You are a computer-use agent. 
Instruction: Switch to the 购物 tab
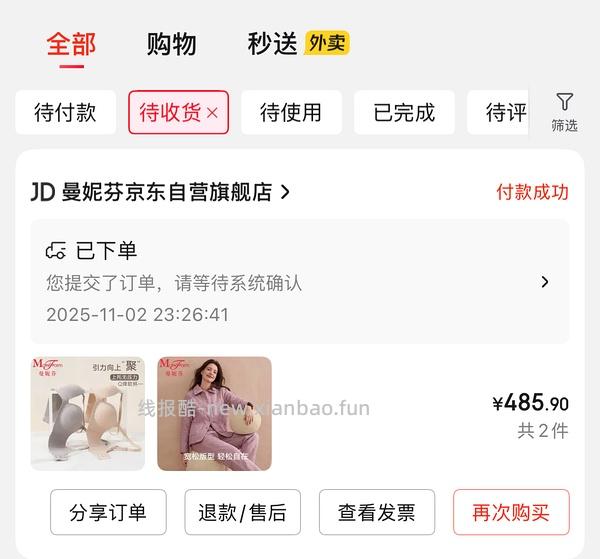171,44
